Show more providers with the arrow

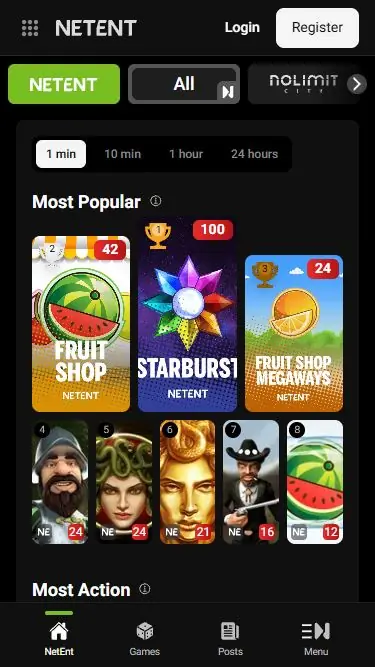pyautogui.click(x=356, y=84)
